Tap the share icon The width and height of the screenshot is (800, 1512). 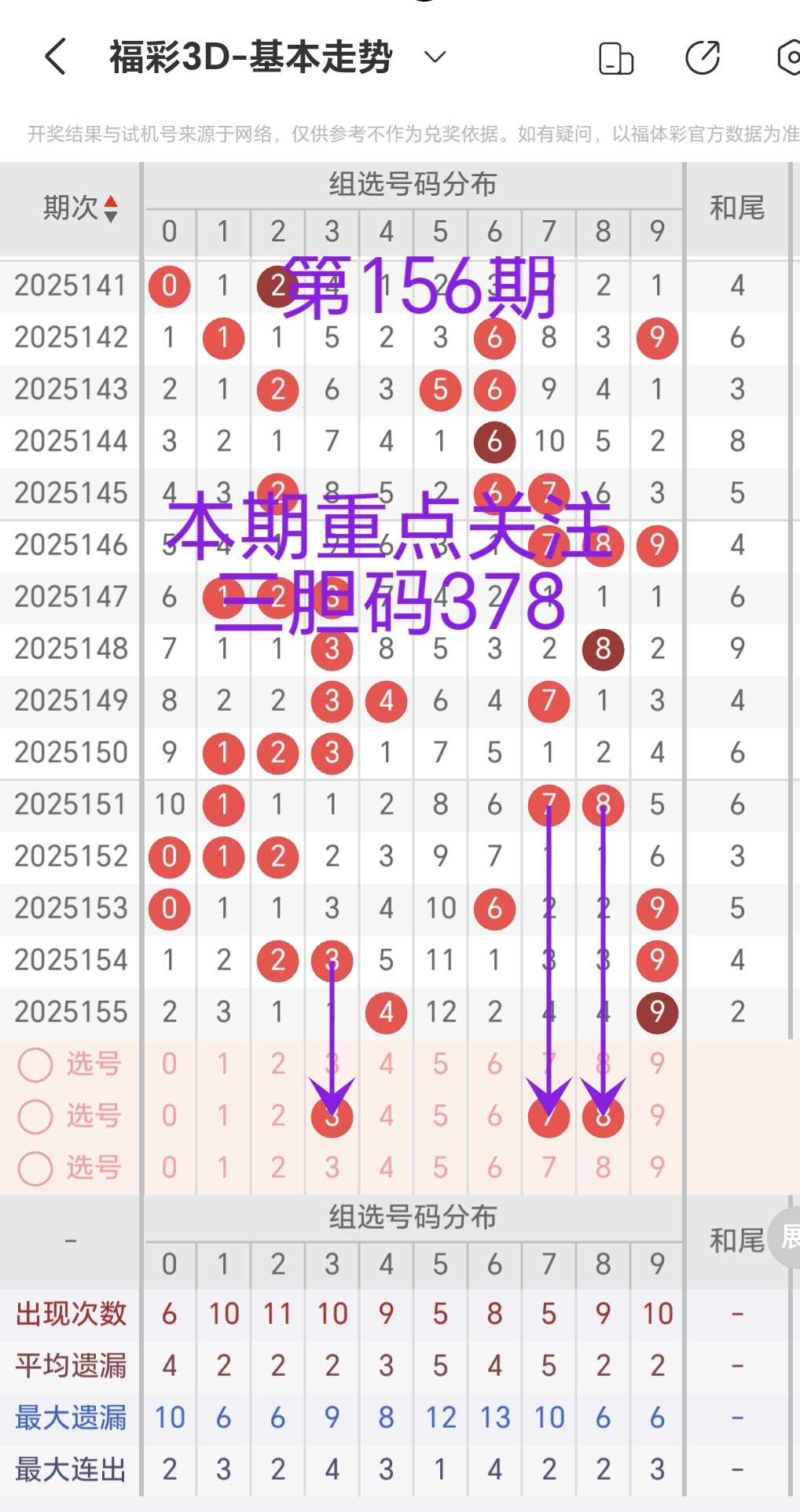point(703,56)
